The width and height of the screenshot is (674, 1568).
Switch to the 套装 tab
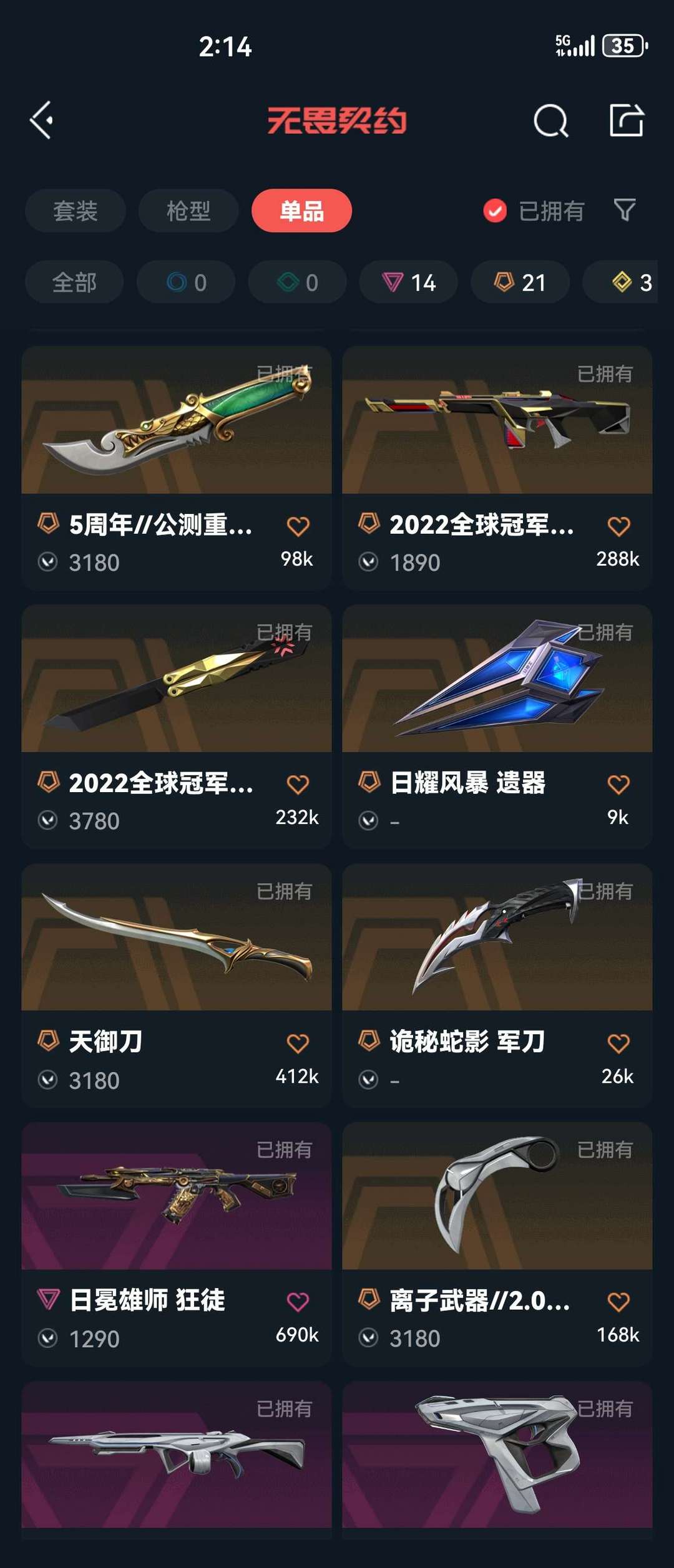point(76,211)
